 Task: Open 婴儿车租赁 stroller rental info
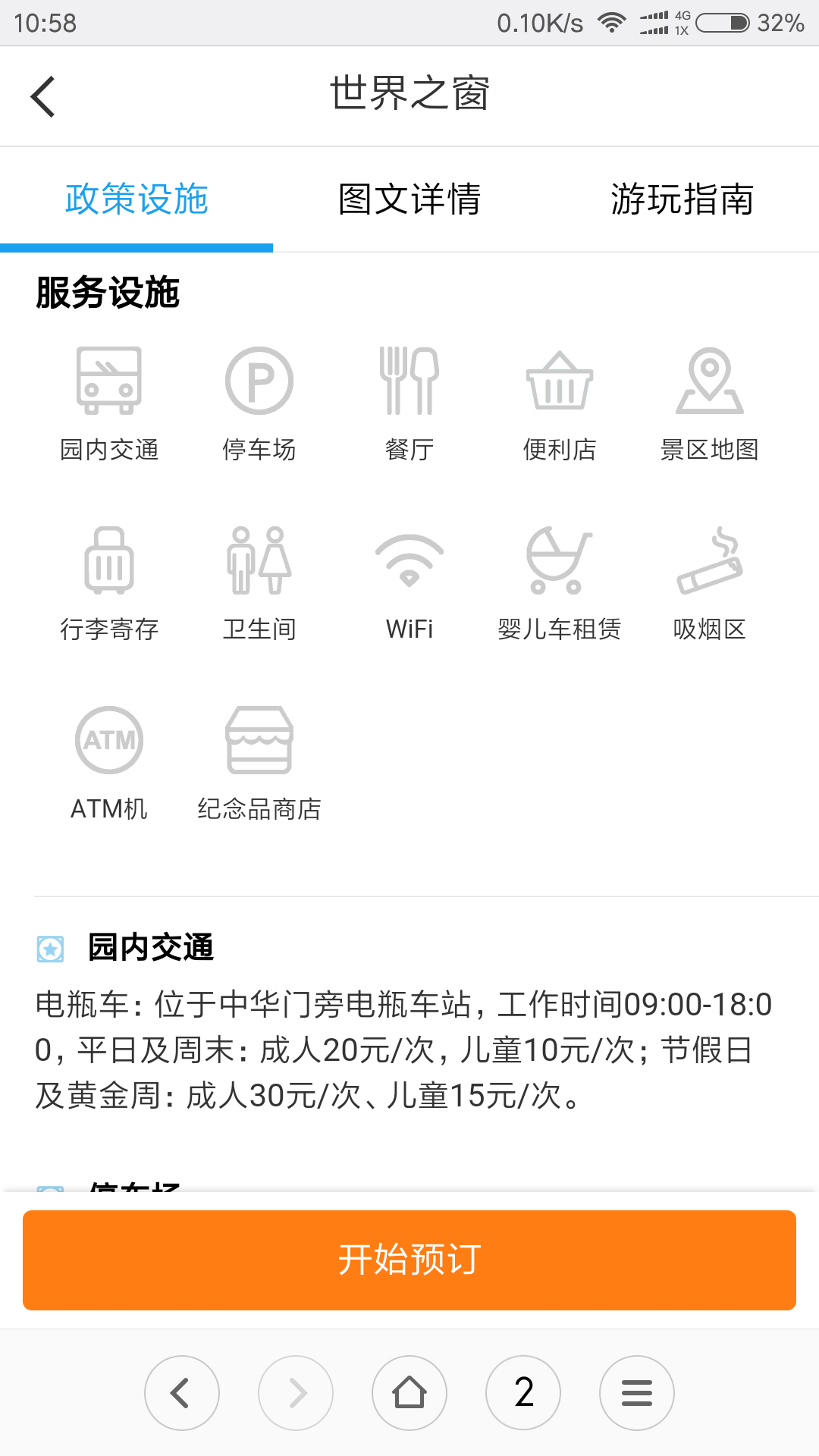560,583
